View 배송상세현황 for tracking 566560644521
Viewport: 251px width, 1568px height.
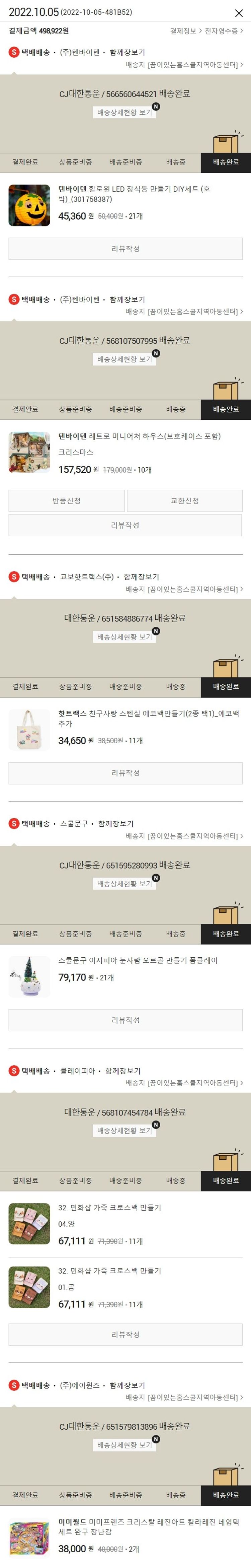tap(124, 113)
